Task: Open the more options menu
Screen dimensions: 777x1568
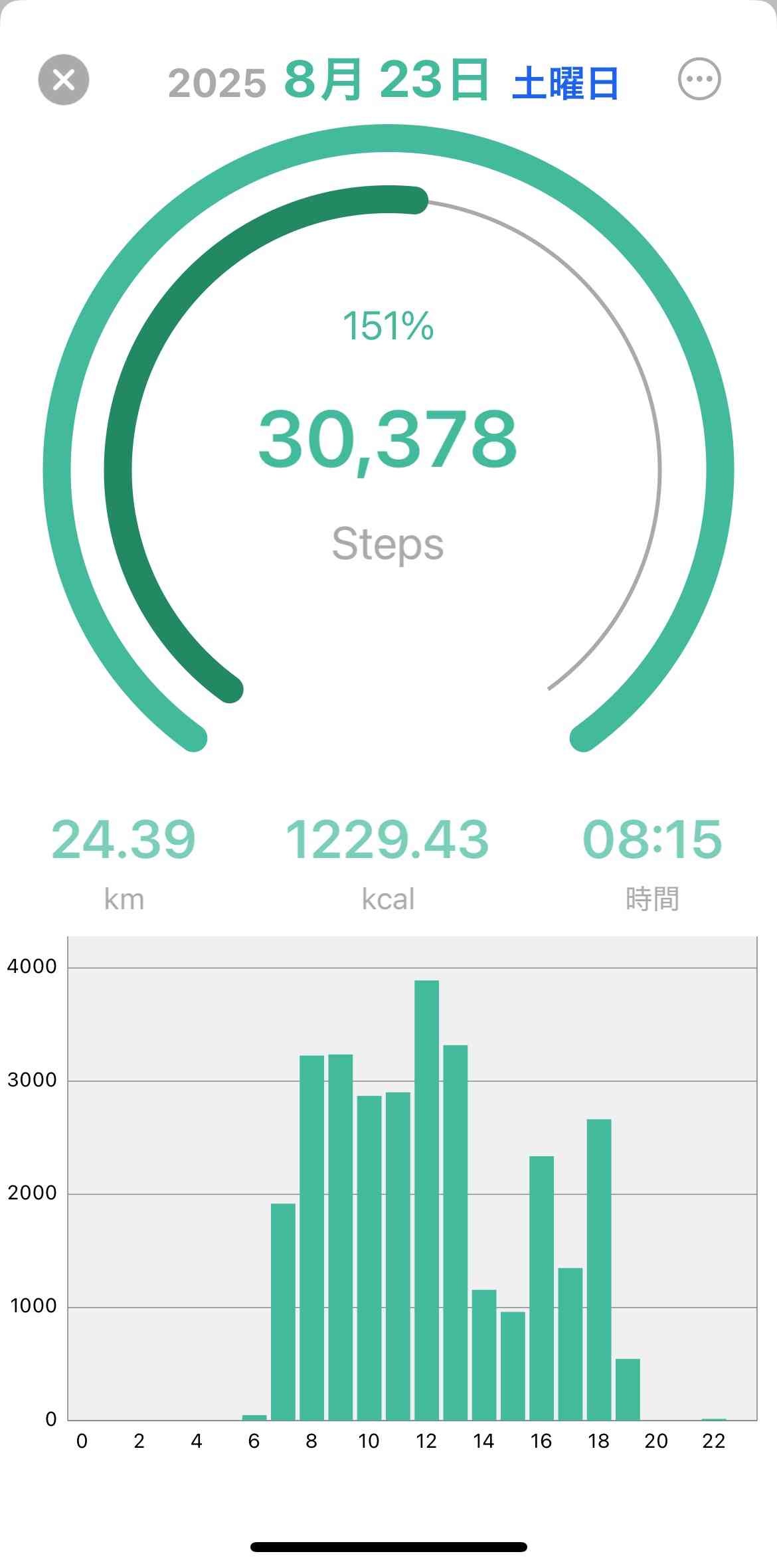Action: pos(699,80)
